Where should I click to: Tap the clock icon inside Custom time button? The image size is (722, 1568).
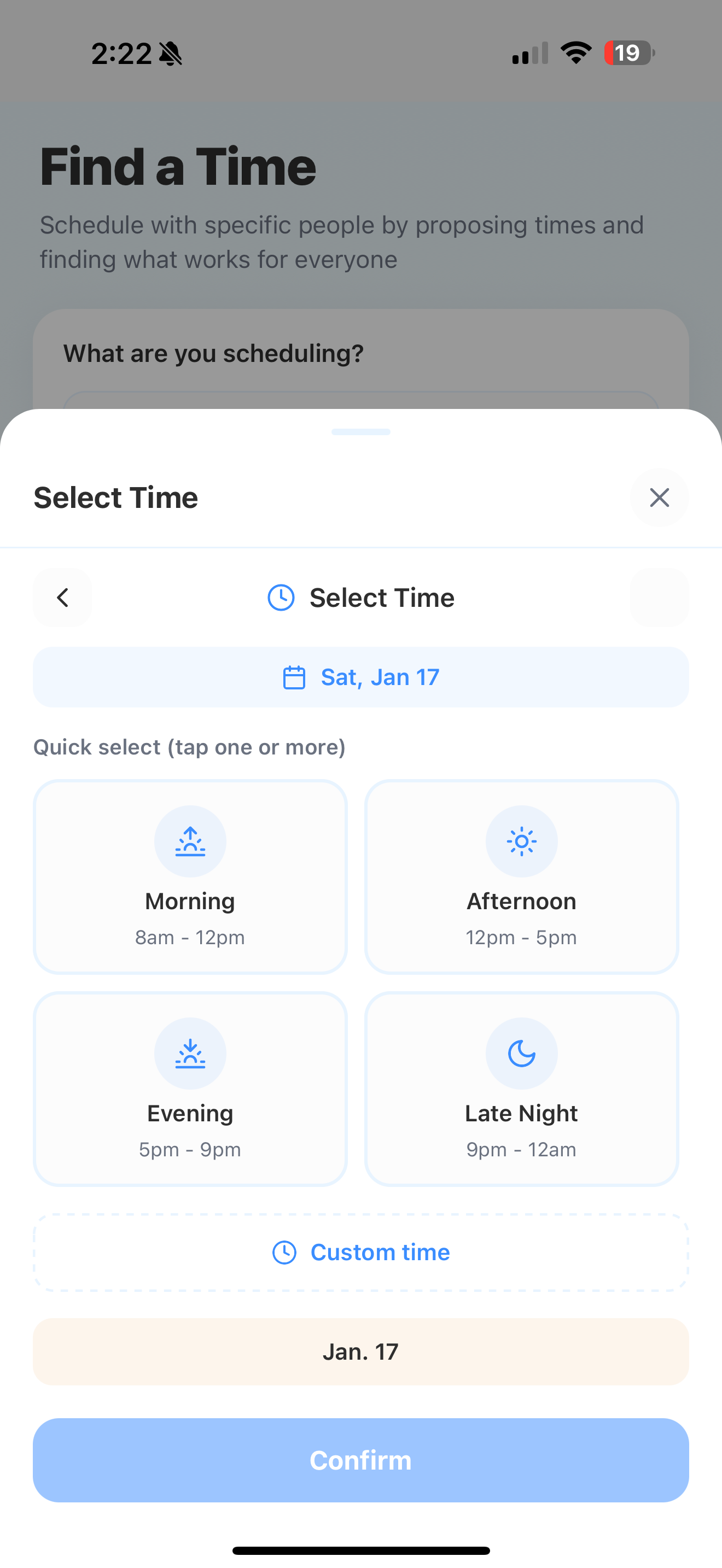(284, 1252)
